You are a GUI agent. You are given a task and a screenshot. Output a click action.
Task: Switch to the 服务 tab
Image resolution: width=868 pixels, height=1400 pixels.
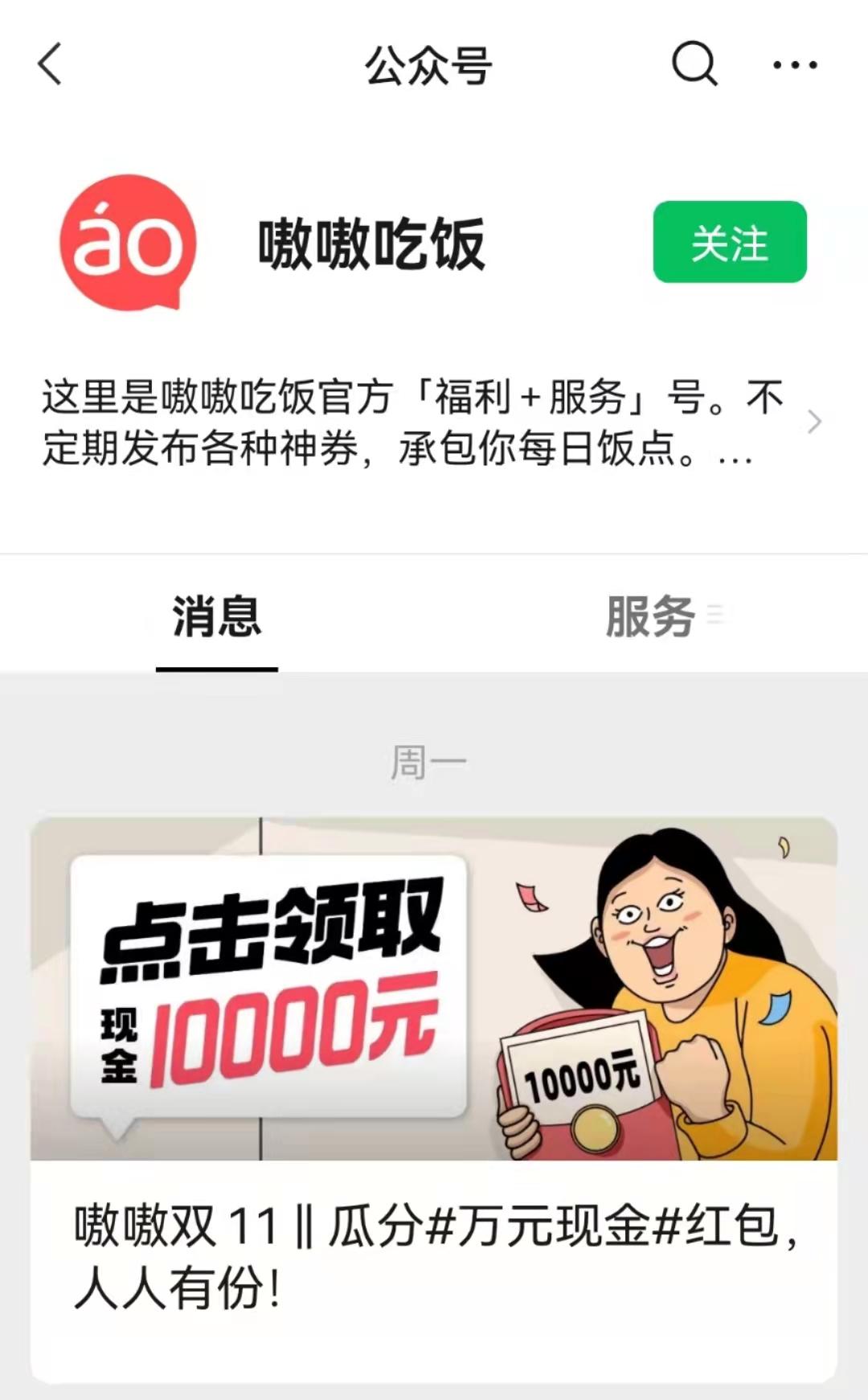click(650, 617)
